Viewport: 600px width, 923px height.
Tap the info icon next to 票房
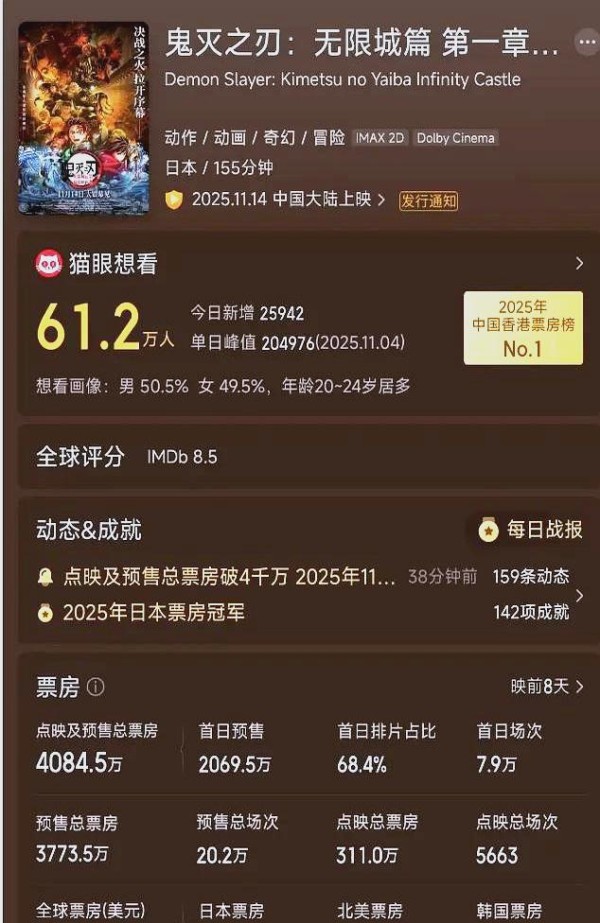point(96,687)
